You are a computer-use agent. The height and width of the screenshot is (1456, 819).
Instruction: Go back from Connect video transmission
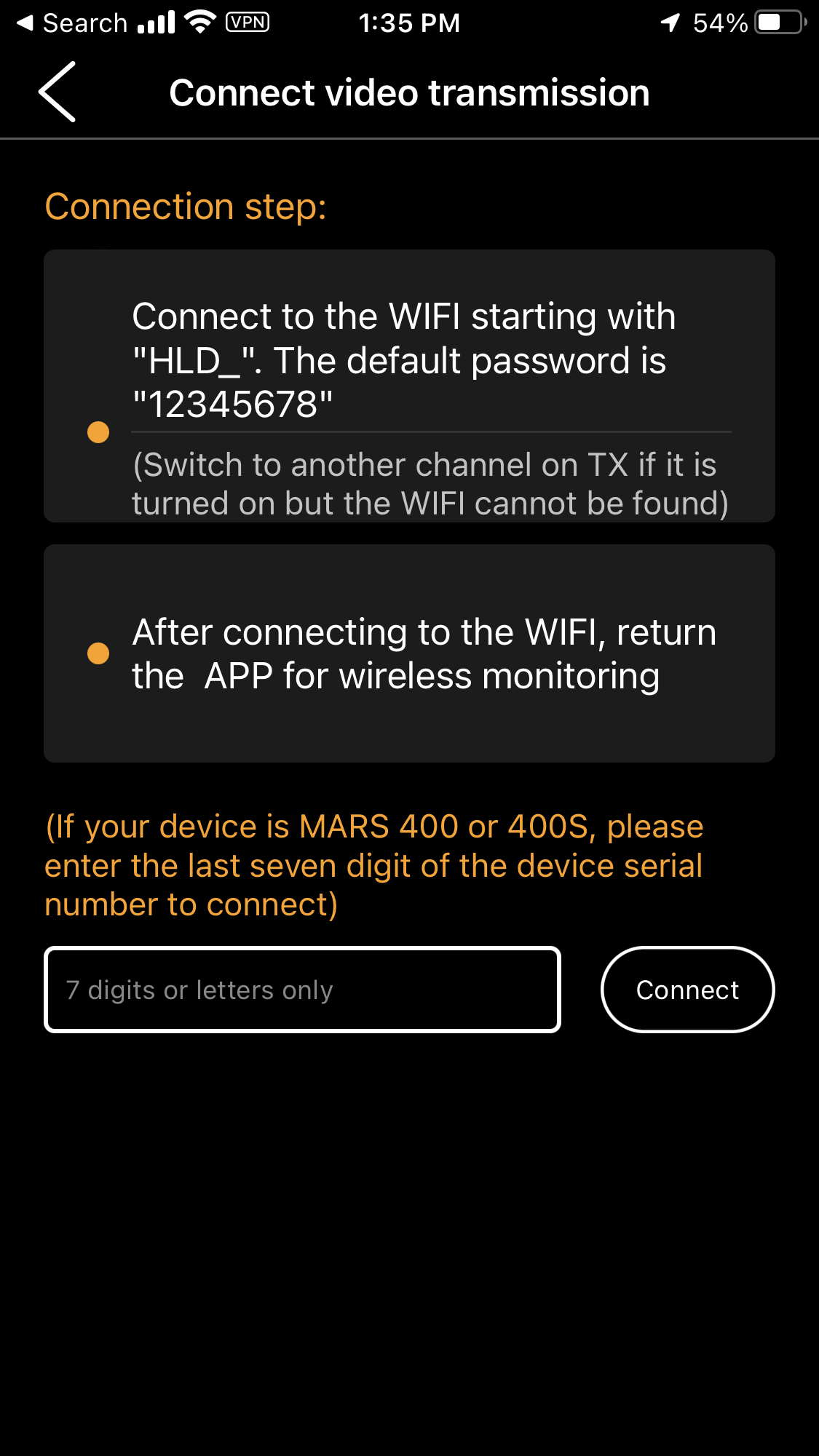point(57,92)
